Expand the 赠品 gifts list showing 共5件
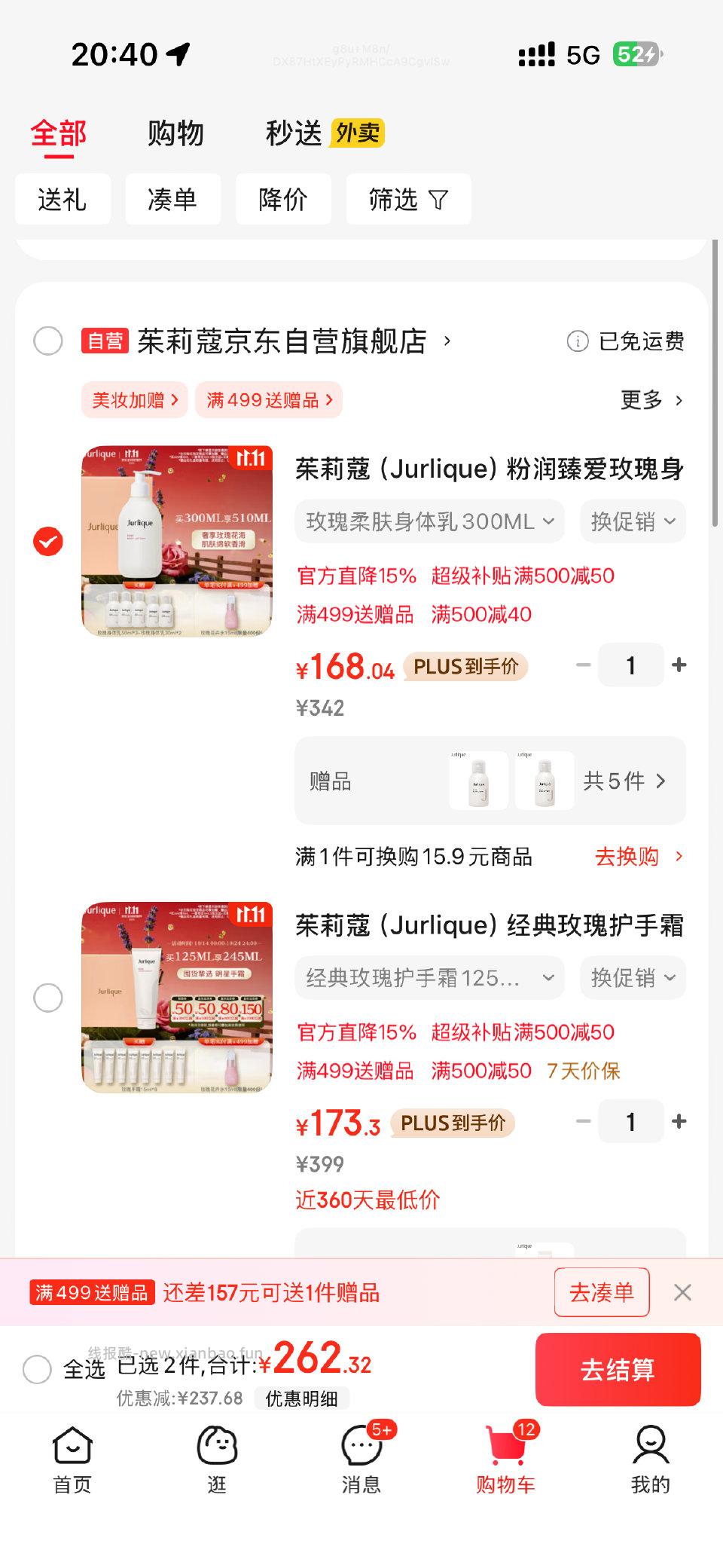The height and width of the screenshot is (1568, 723). point(490,781)
